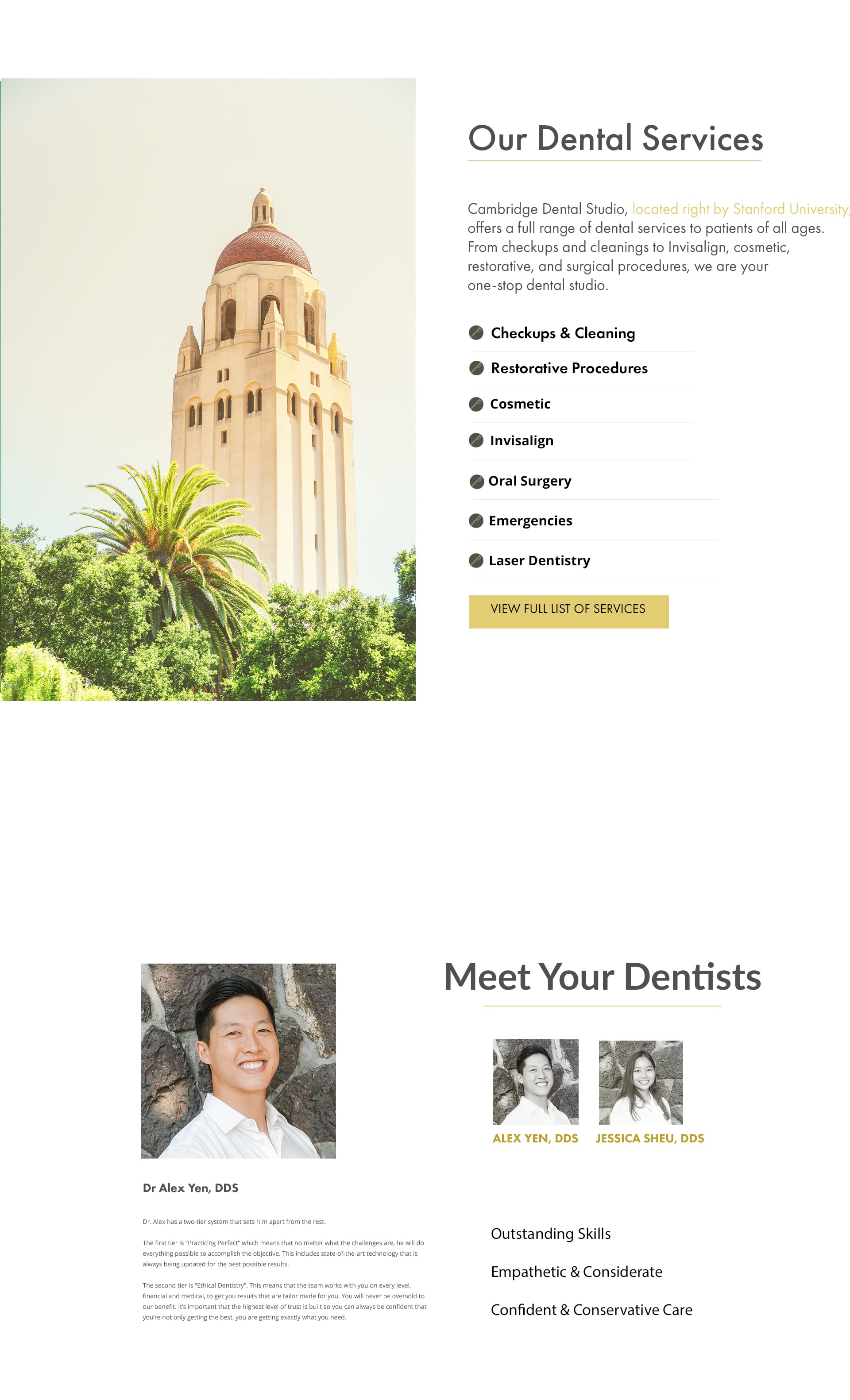Screen dimensions: 850x1400
Task: View the Invisalign service
Action: [x=521, y=440]
